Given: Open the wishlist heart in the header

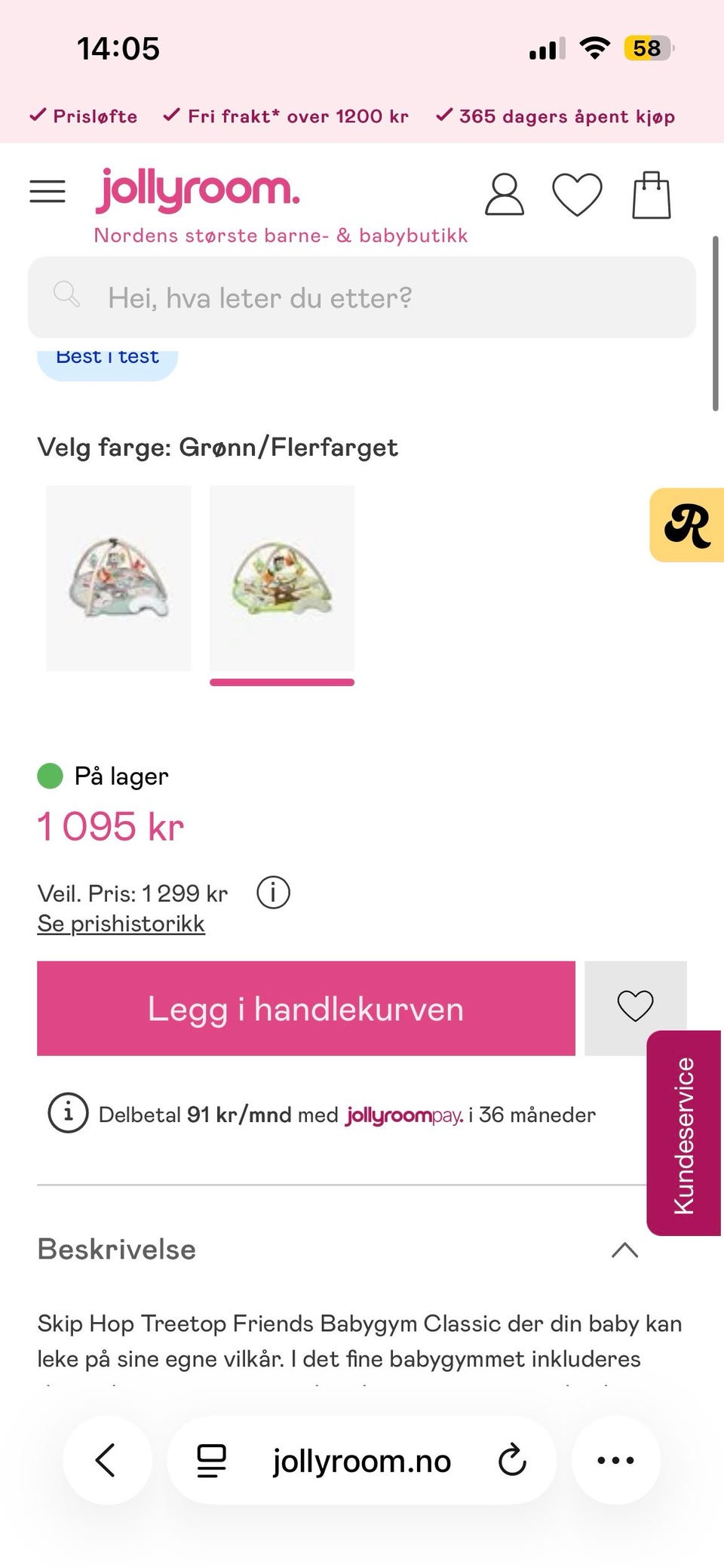Looking at the screenshot, I should coord(577,195).
